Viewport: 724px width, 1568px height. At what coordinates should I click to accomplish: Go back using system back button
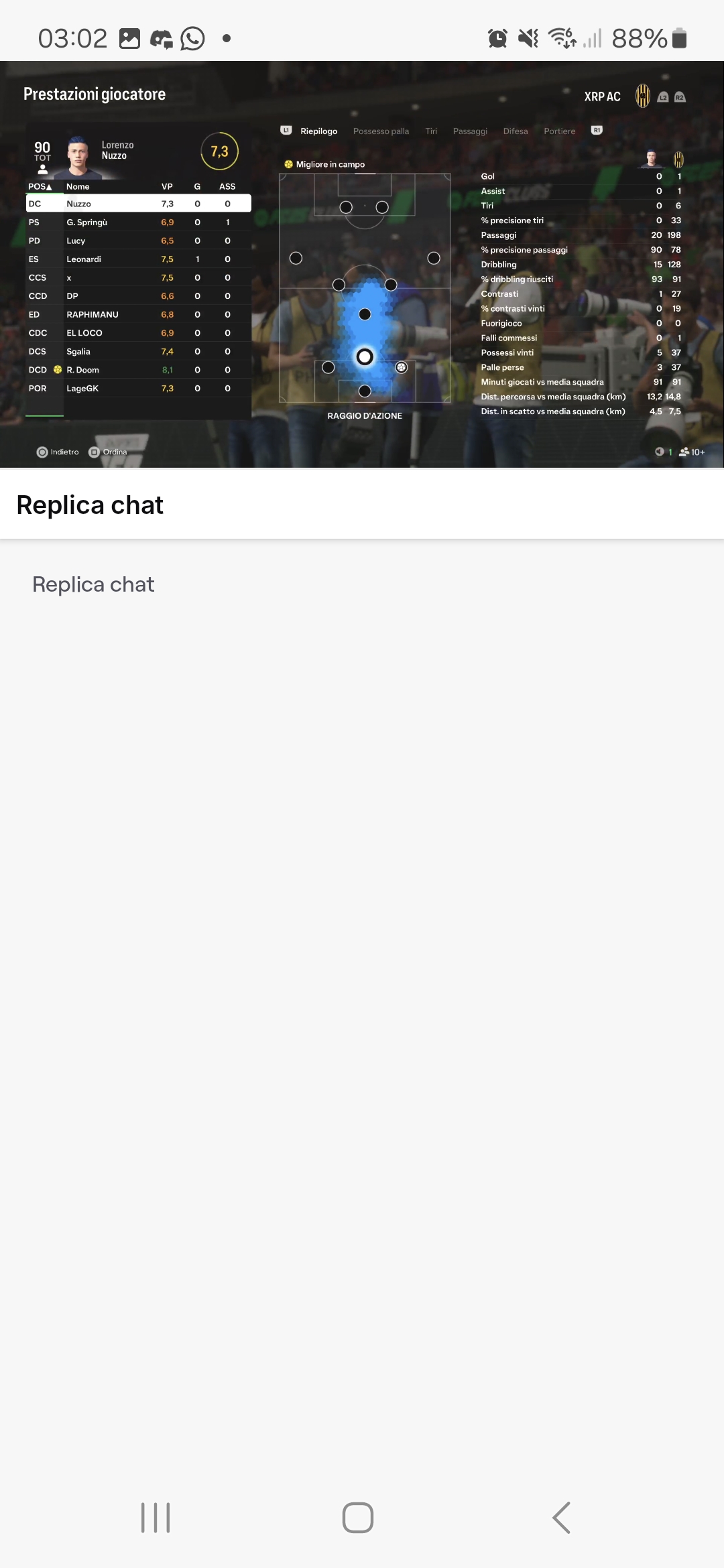click(562, 1517)
